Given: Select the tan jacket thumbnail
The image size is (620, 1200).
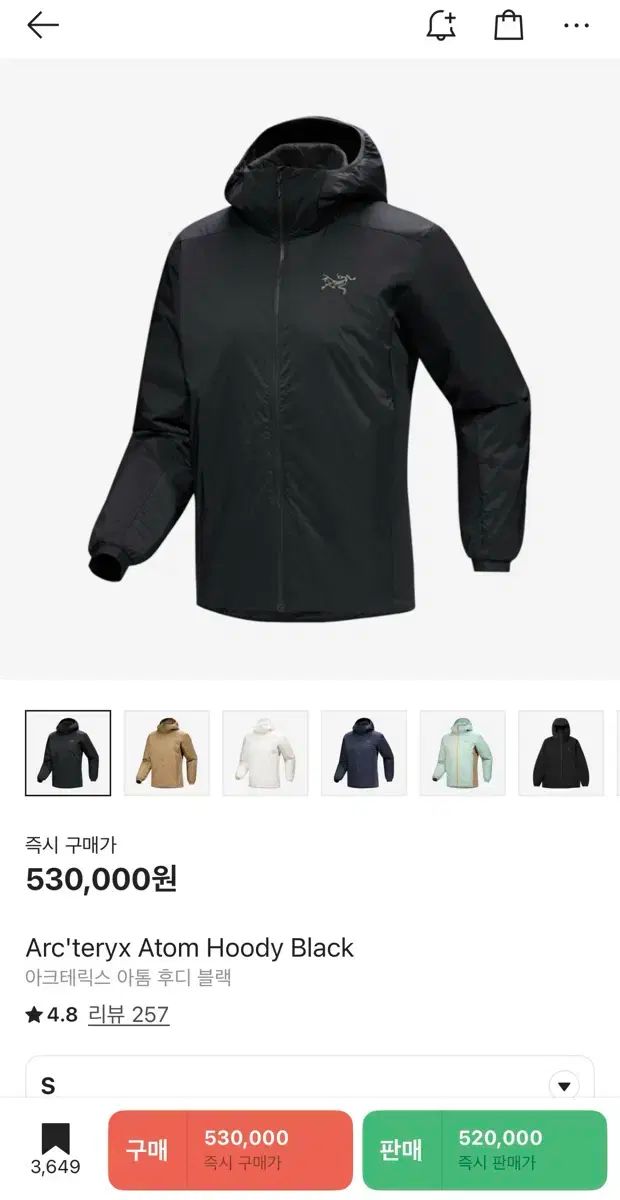Looking at the screenshot, I should pyautogui.click(x=167, y=753).
